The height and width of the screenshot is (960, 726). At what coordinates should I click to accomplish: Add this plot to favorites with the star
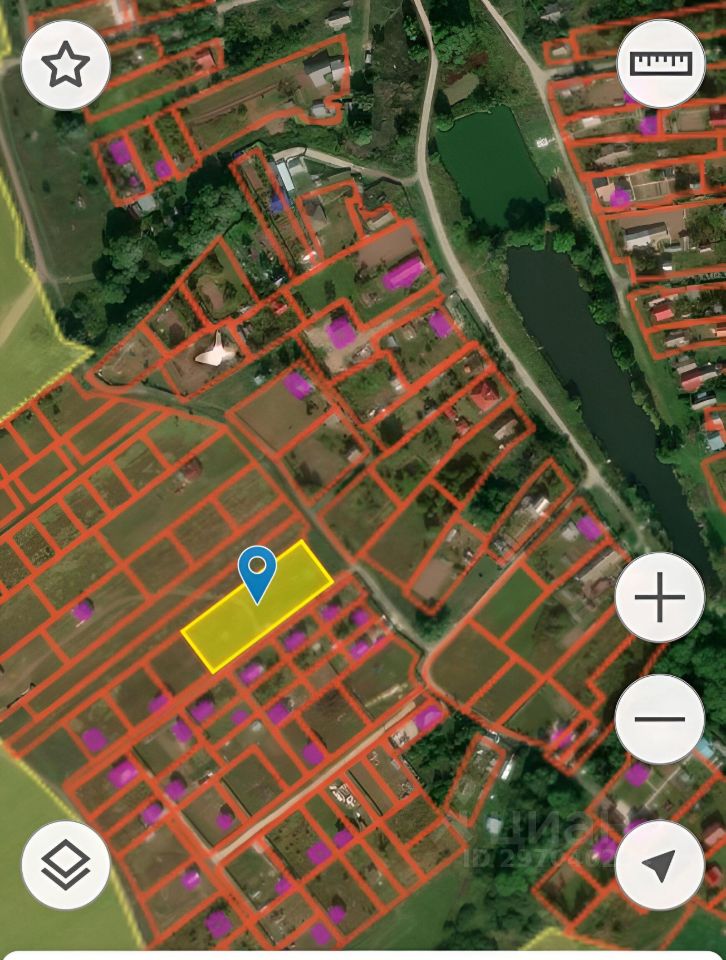[65, 65]
